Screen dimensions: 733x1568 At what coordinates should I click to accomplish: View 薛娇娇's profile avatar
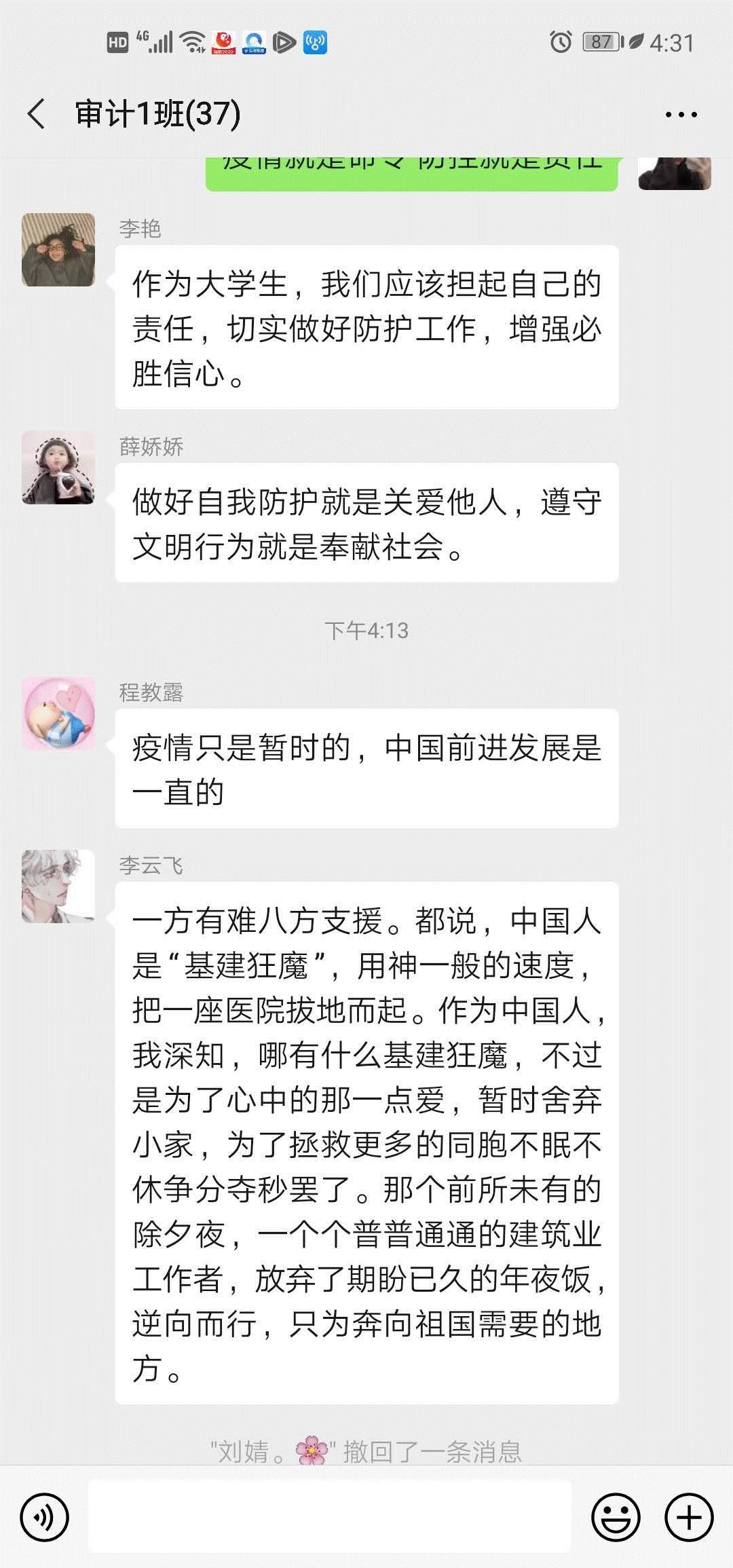pyautogui.click(x=58, y=468)
